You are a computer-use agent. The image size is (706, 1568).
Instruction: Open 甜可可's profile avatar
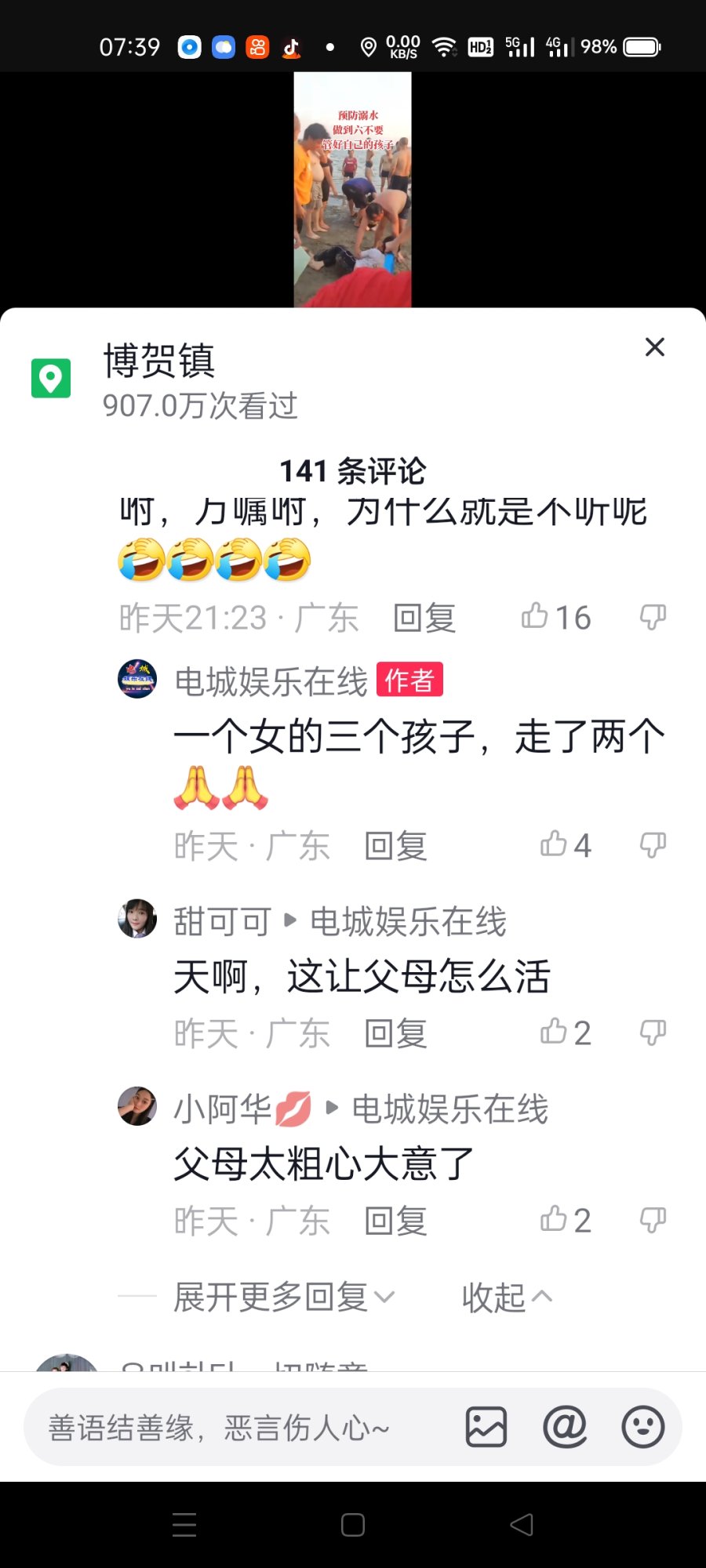pyautogui.click(x=137, y=919)
